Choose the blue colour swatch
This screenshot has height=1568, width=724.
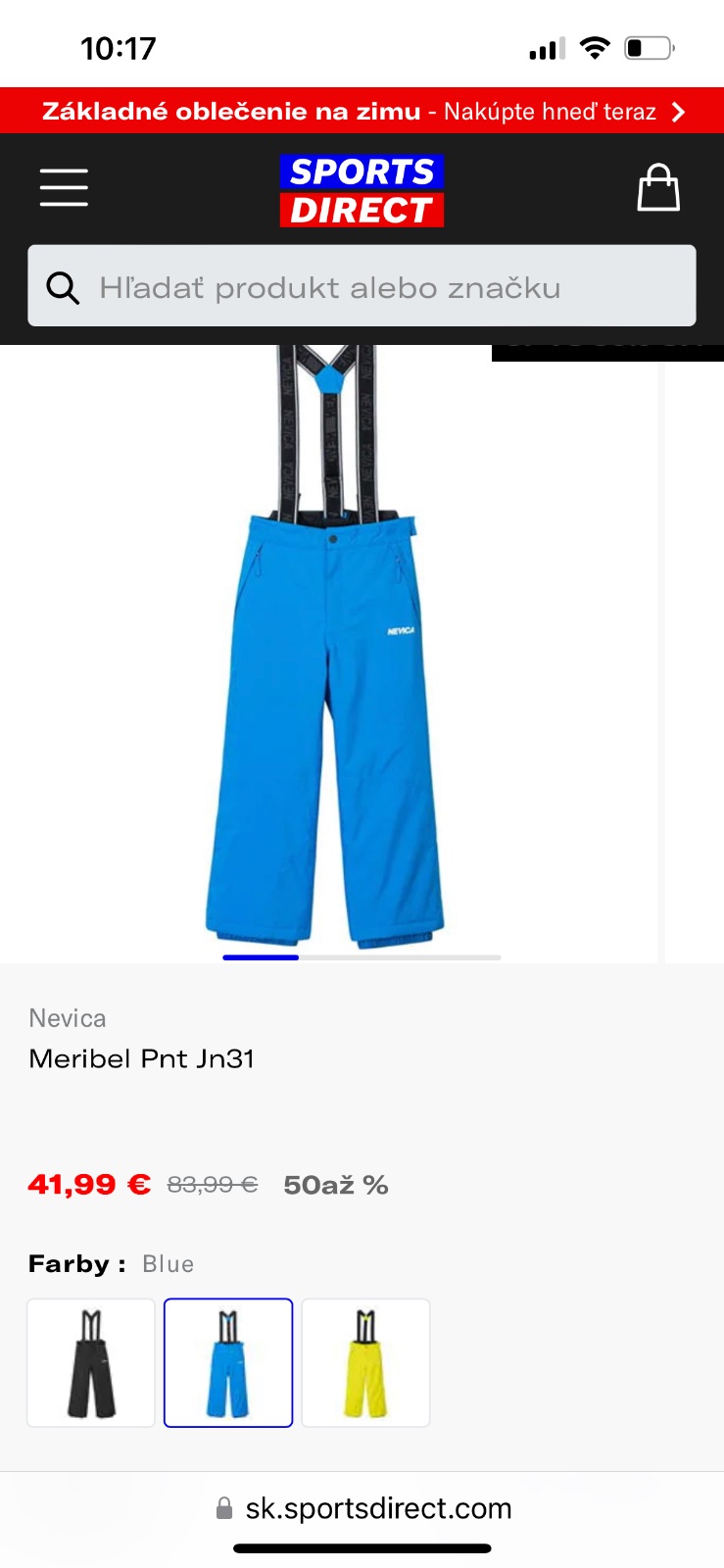point(228,1362)
